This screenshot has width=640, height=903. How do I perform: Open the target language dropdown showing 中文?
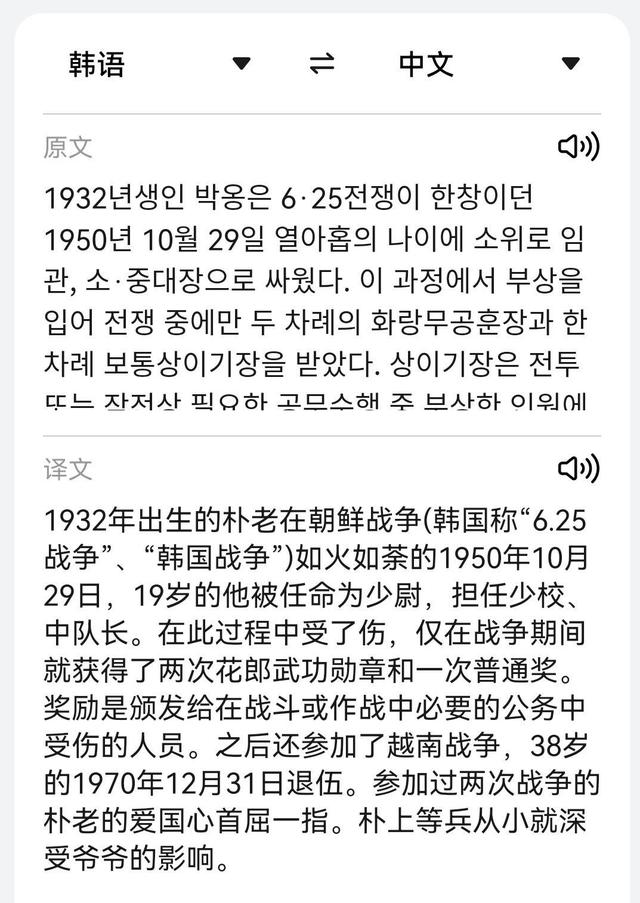pos(489,64)
